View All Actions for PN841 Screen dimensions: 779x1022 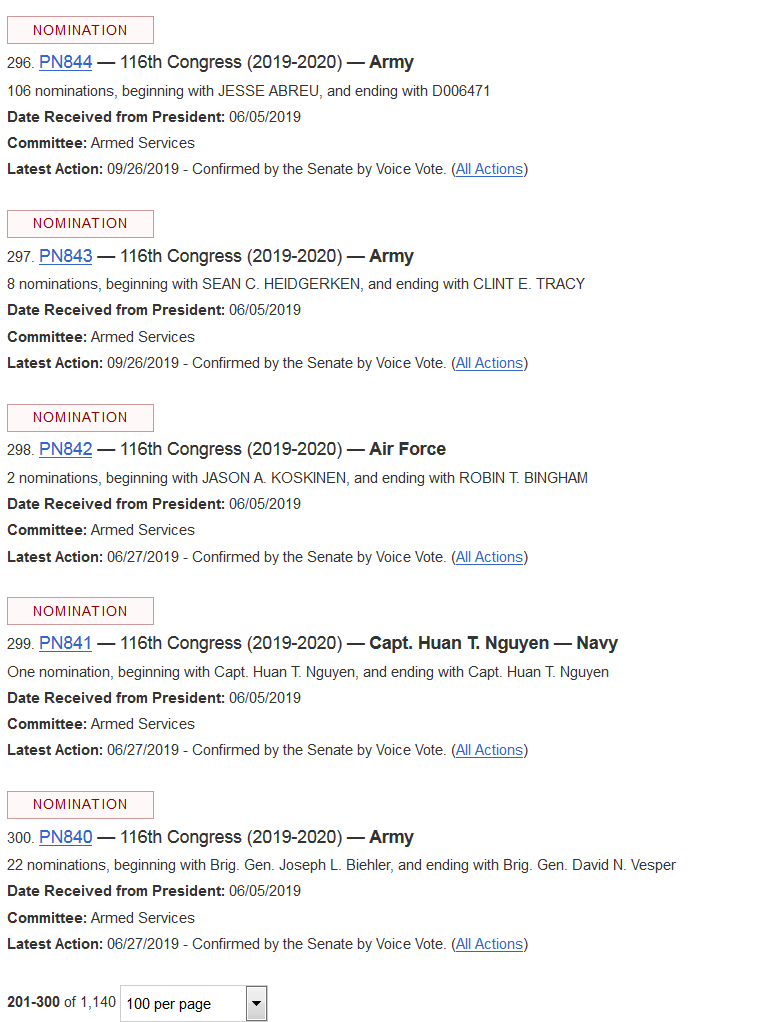(x=489, y=750)
